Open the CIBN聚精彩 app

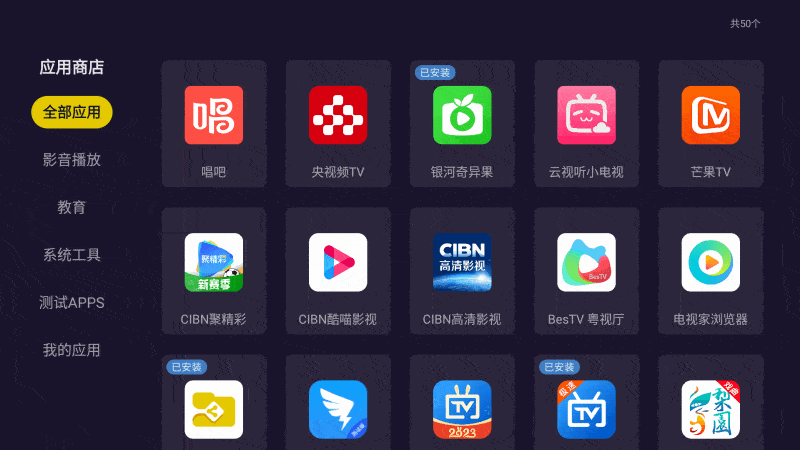pos(214,271)
